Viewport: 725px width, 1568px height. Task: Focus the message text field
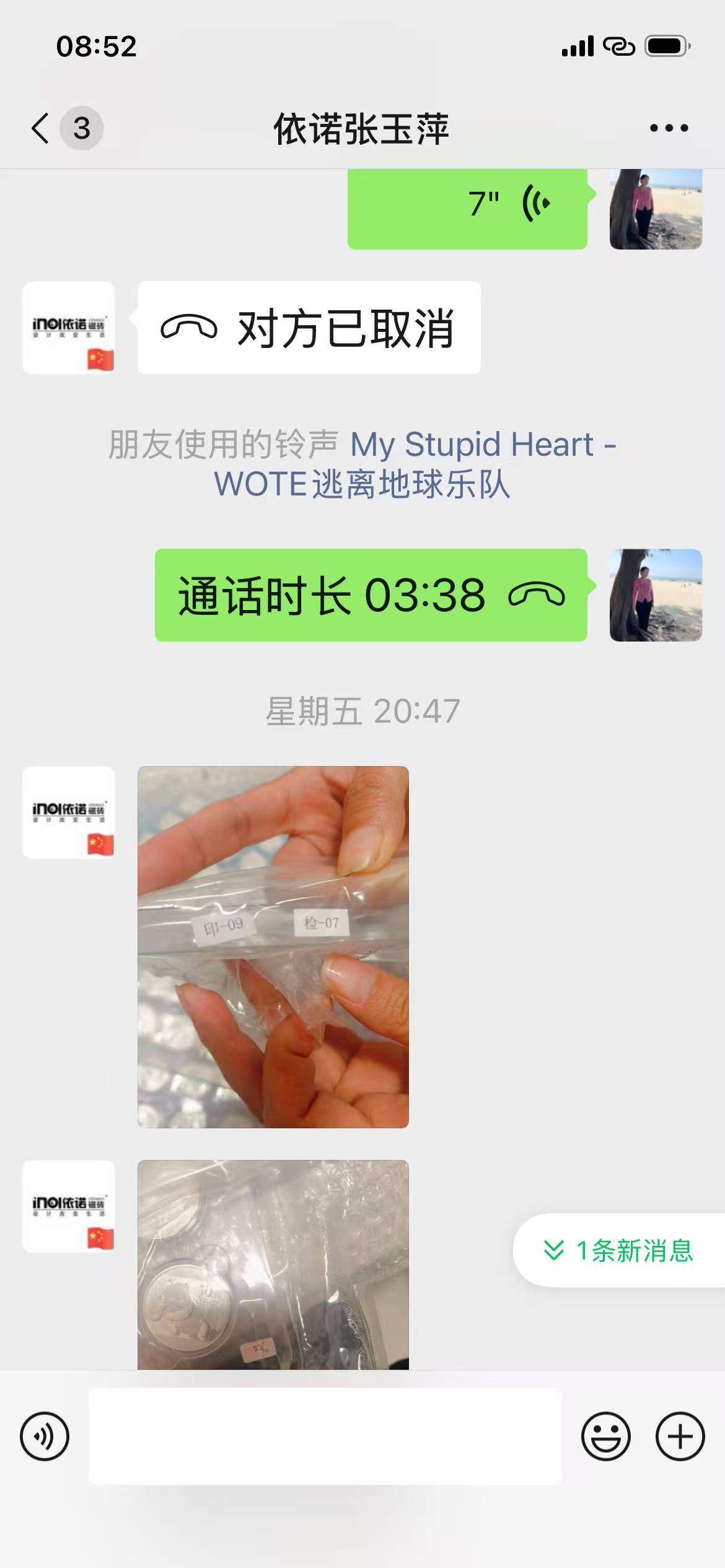pyautogui.click(x=325, y=1436)
